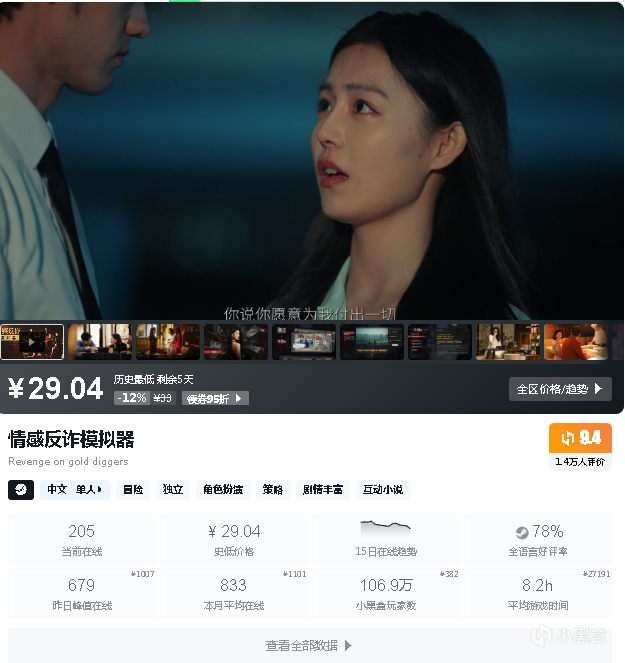Claim the 领券95折 coupon
Image resolution: width=625 pixels, height=663 pixels.
[x=215, y=398]
